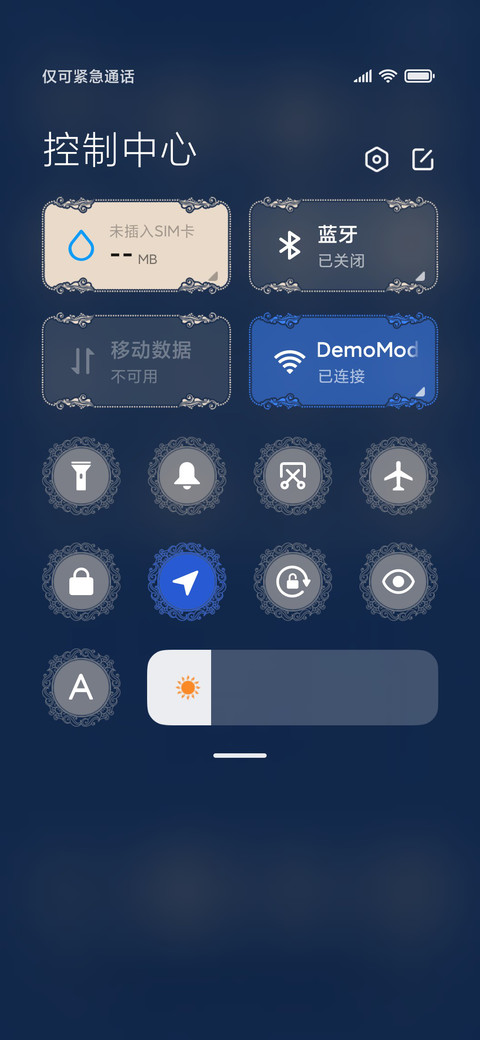Image resolution: width=480 pixels, height=1040 pixels.
Task: Disable the location arrow toggle
Action: [x=187, y=582]
